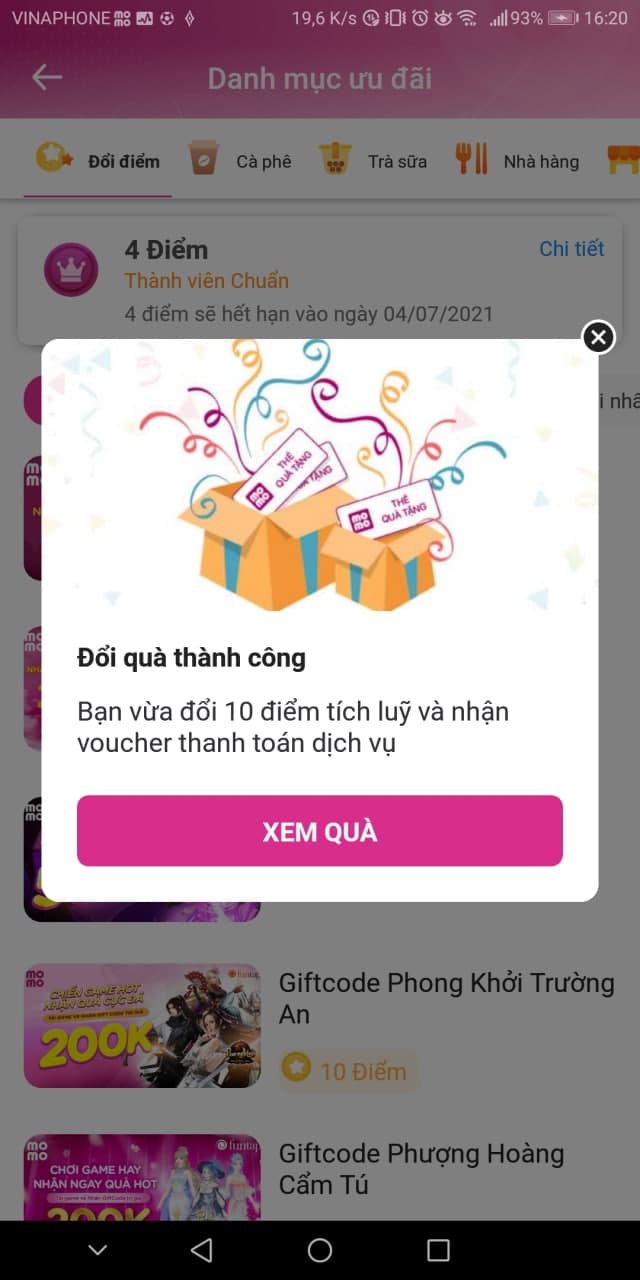
Task: Tap the system home button
Action: pyautogui.click(x=320, y=1250)
